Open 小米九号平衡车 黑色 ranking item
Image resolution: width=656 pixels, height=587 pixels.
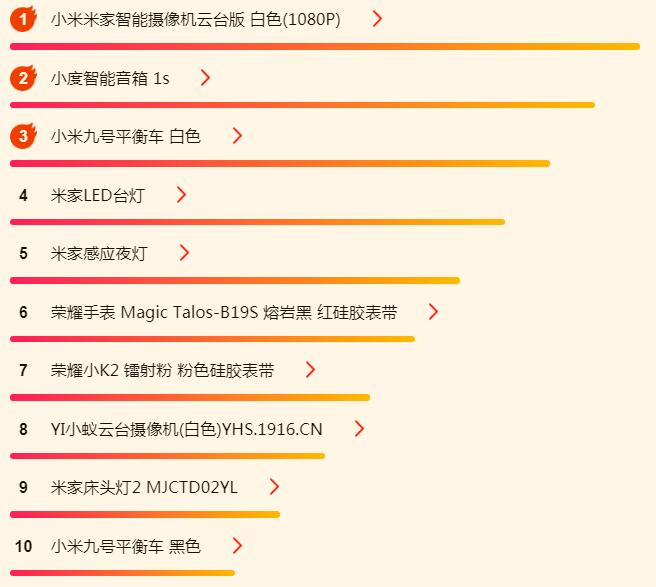pyautogui.click(x=126, y=546)
